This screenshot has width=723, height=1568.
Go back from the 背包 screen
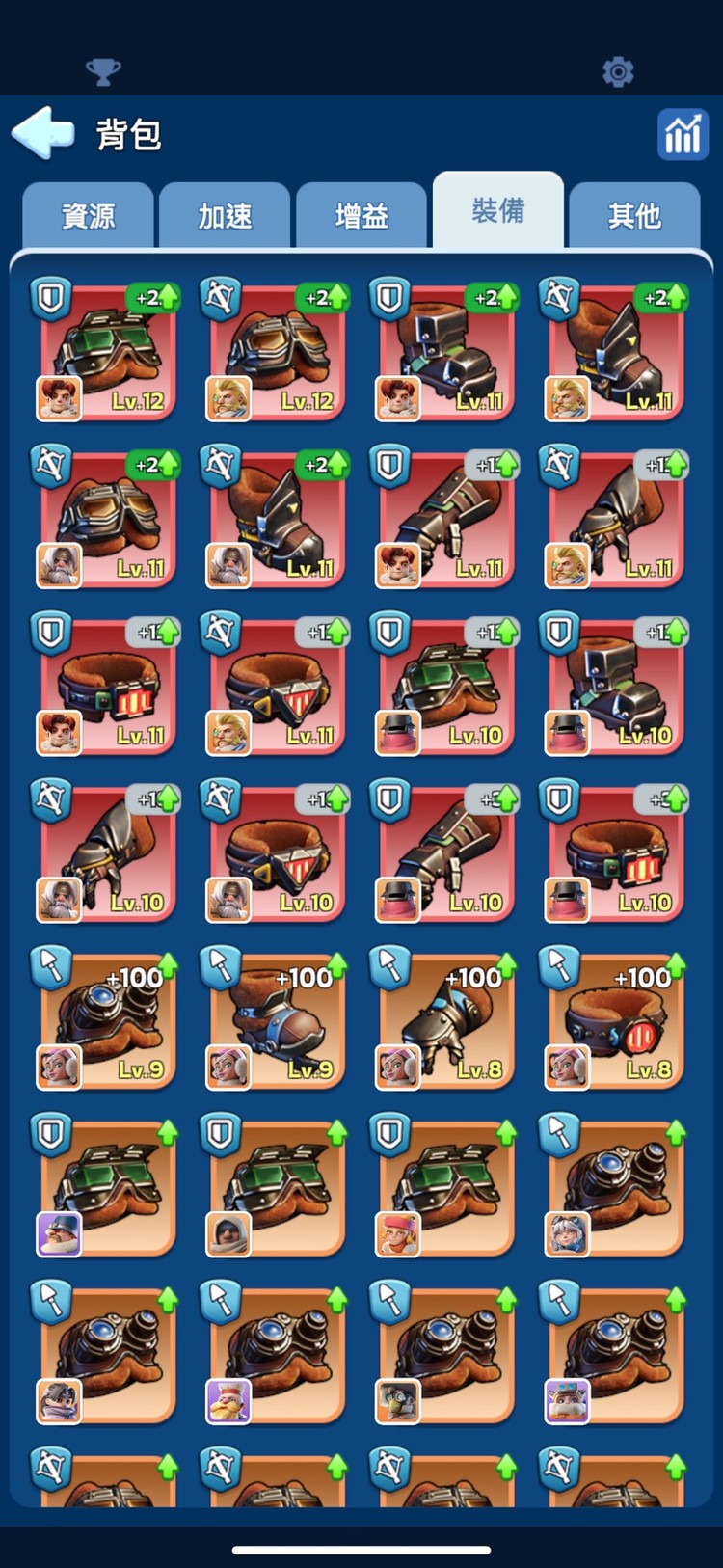tap(44, 132)
